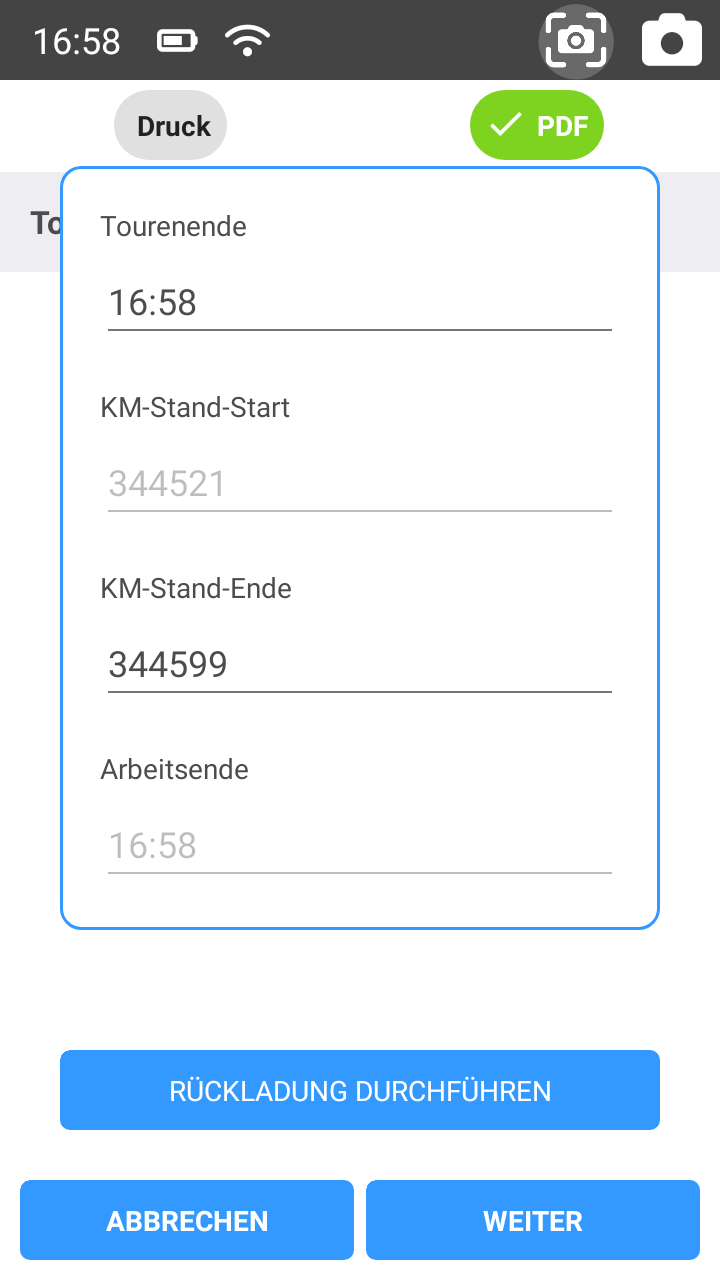Viewport: 720px width, 1280px height.
Task: Edit the KM-Stand-Ende field
Action: (x=359, y=665)
